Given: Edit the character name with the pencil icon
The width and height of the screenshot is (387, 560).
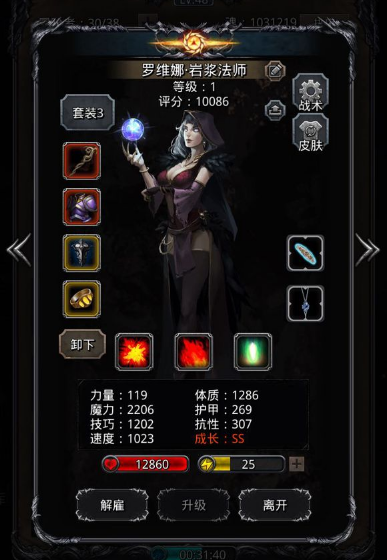Looking at the screenshot, I should (x=275, y=70).
